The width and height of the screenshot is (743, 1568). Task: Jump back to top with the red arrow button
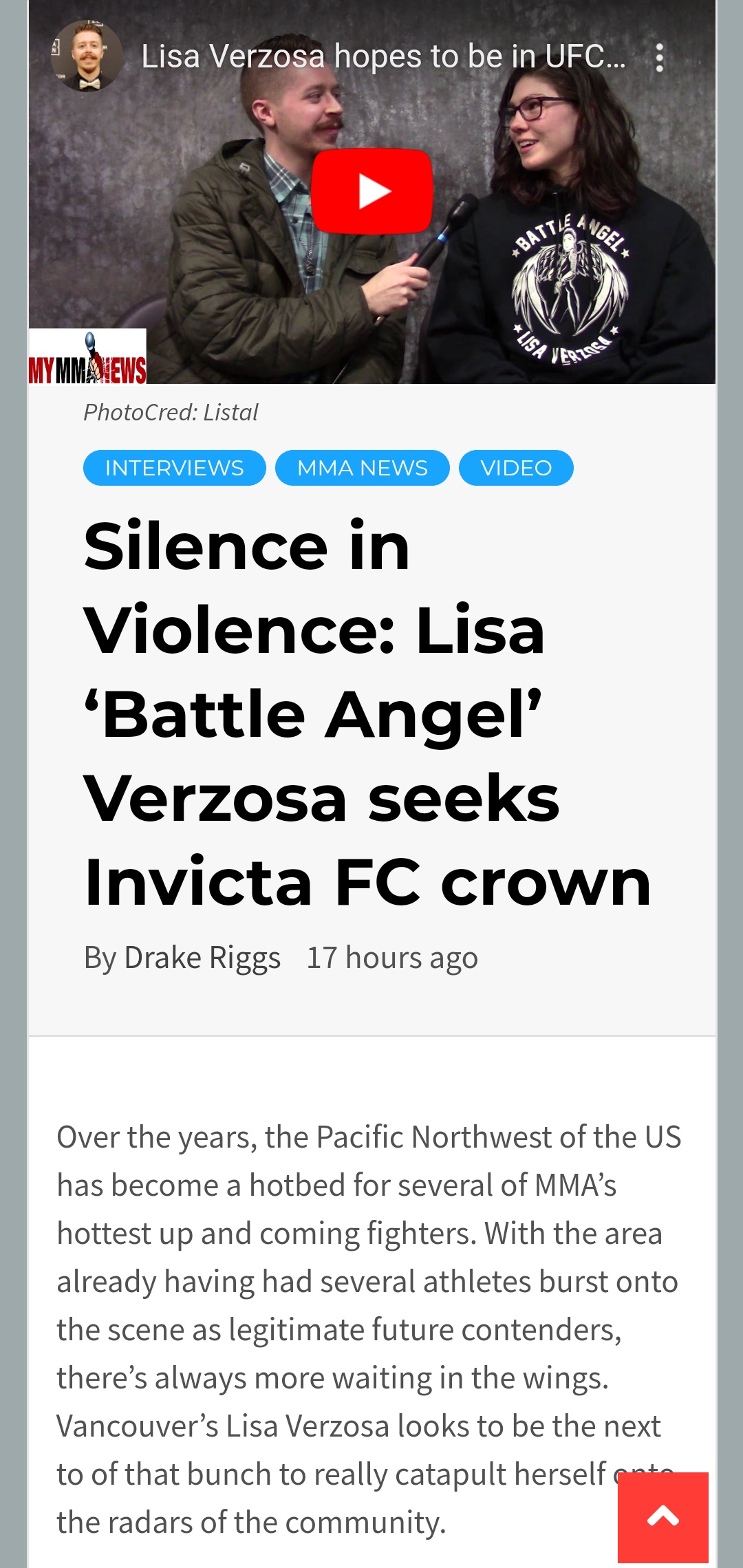663,1517
